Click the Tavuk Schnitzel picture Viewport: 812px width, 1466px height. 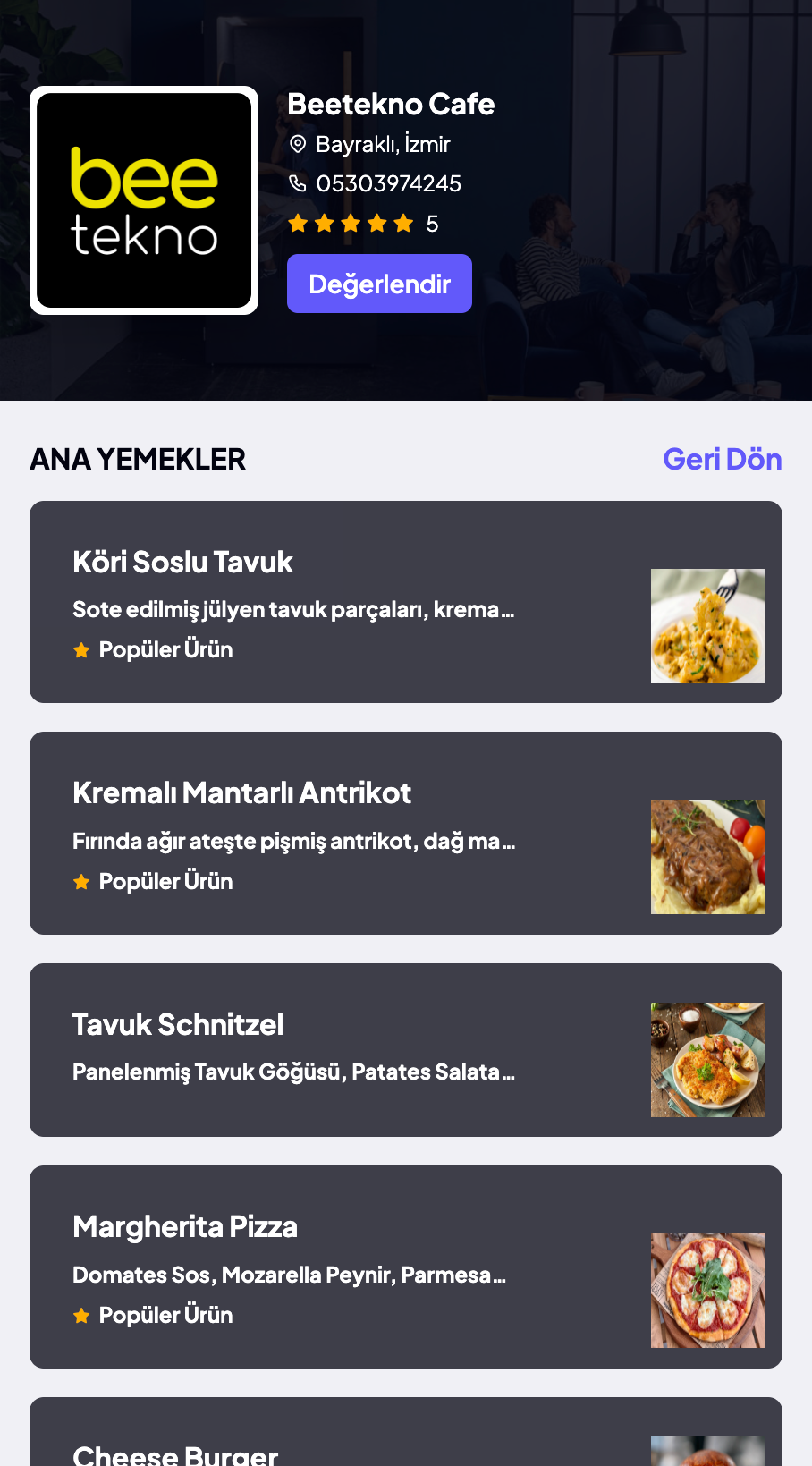707,1059
